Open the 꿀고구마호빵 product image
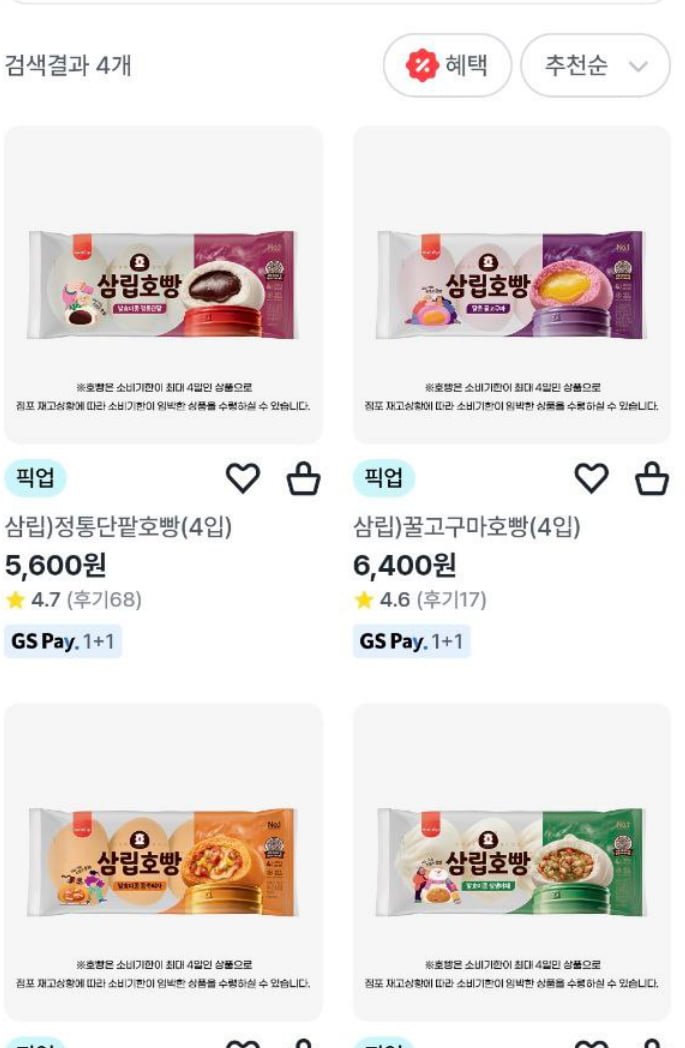 coord(511,285)
